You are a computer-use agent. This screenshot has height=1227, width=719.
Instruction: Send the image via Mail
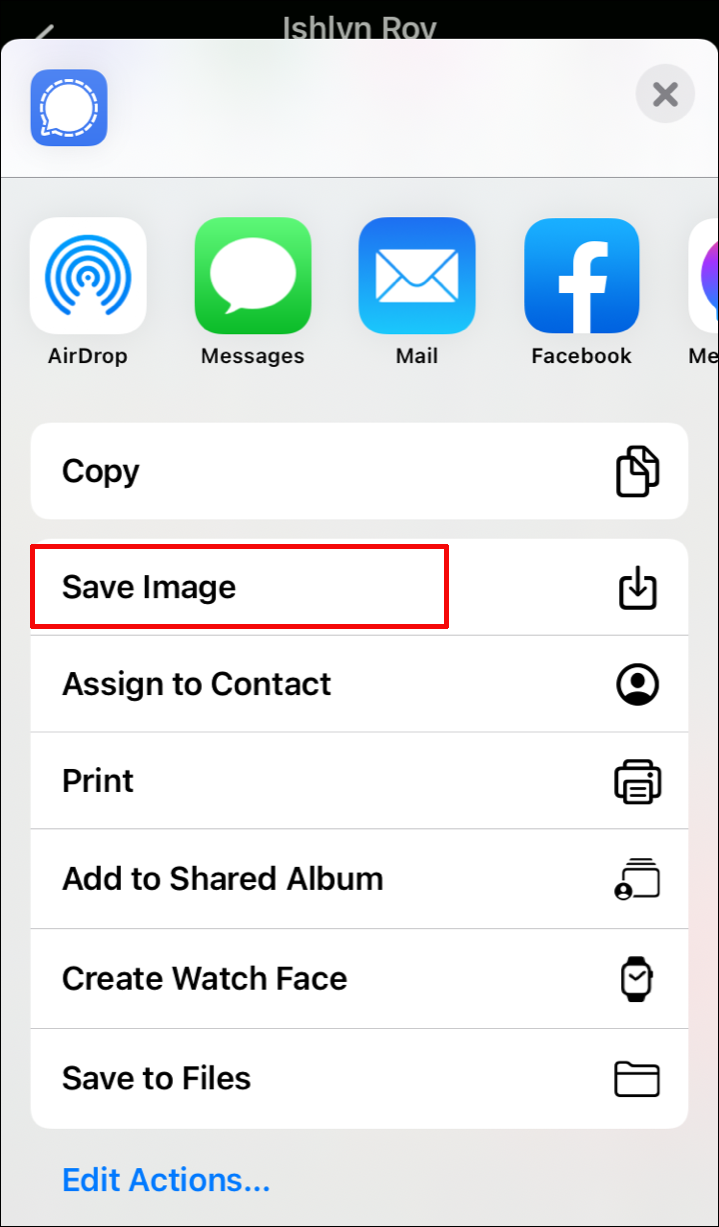pos(417,276)
